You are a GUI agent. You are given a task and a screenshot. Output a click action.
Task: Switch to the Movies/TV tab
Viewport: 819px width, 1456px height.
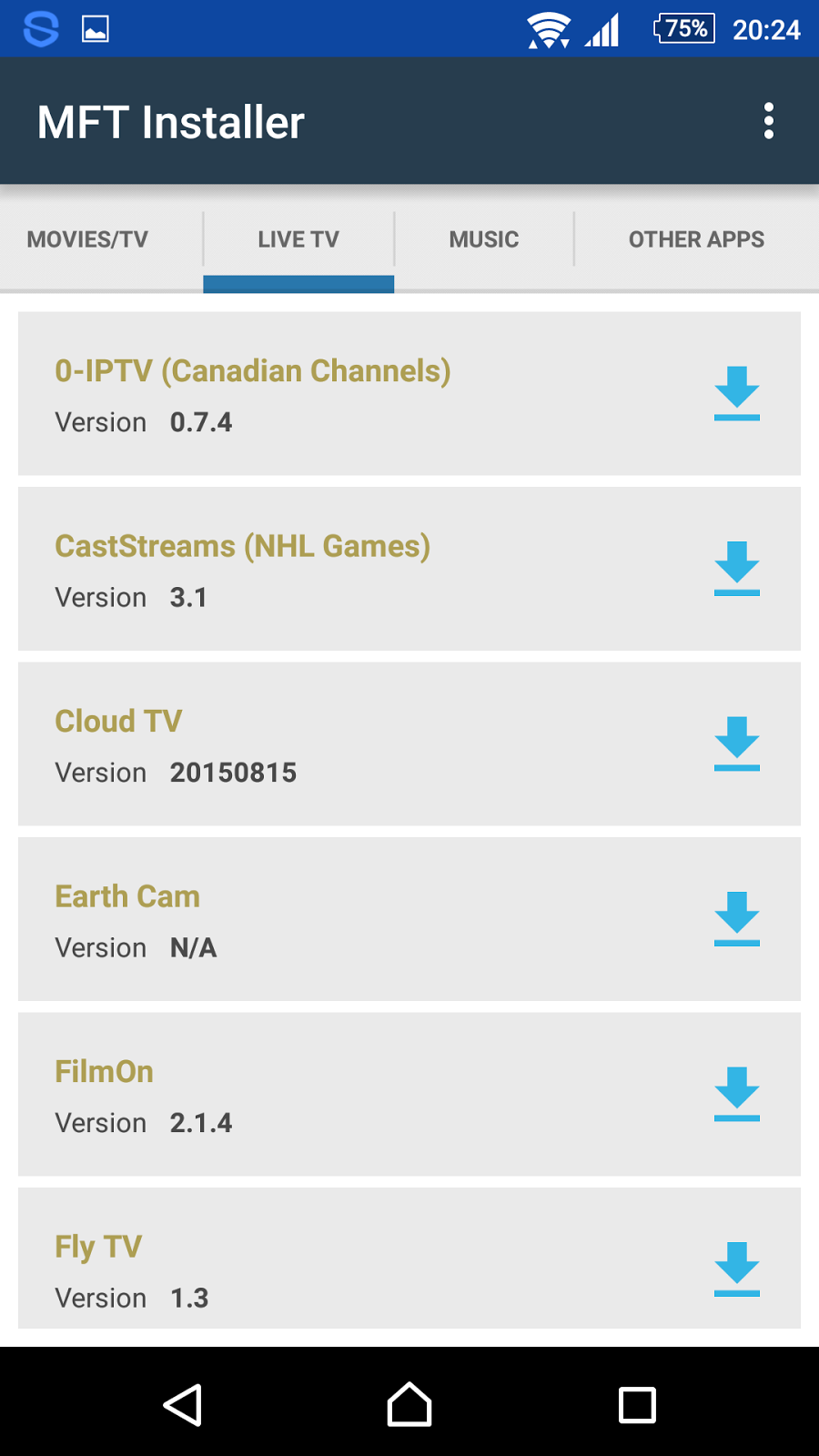tap(87, 239)
